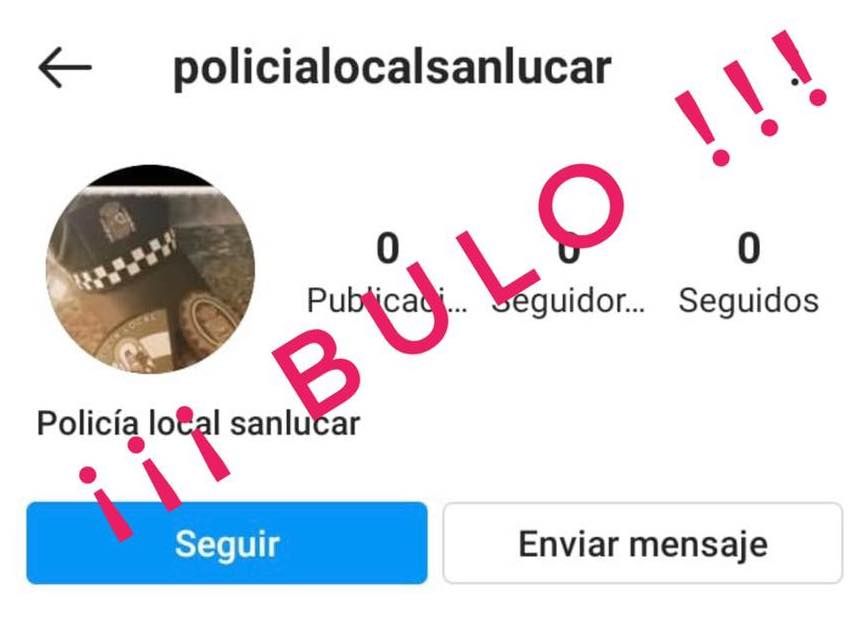
Task: Go back using the arrow icon
Action: [65, 68]
